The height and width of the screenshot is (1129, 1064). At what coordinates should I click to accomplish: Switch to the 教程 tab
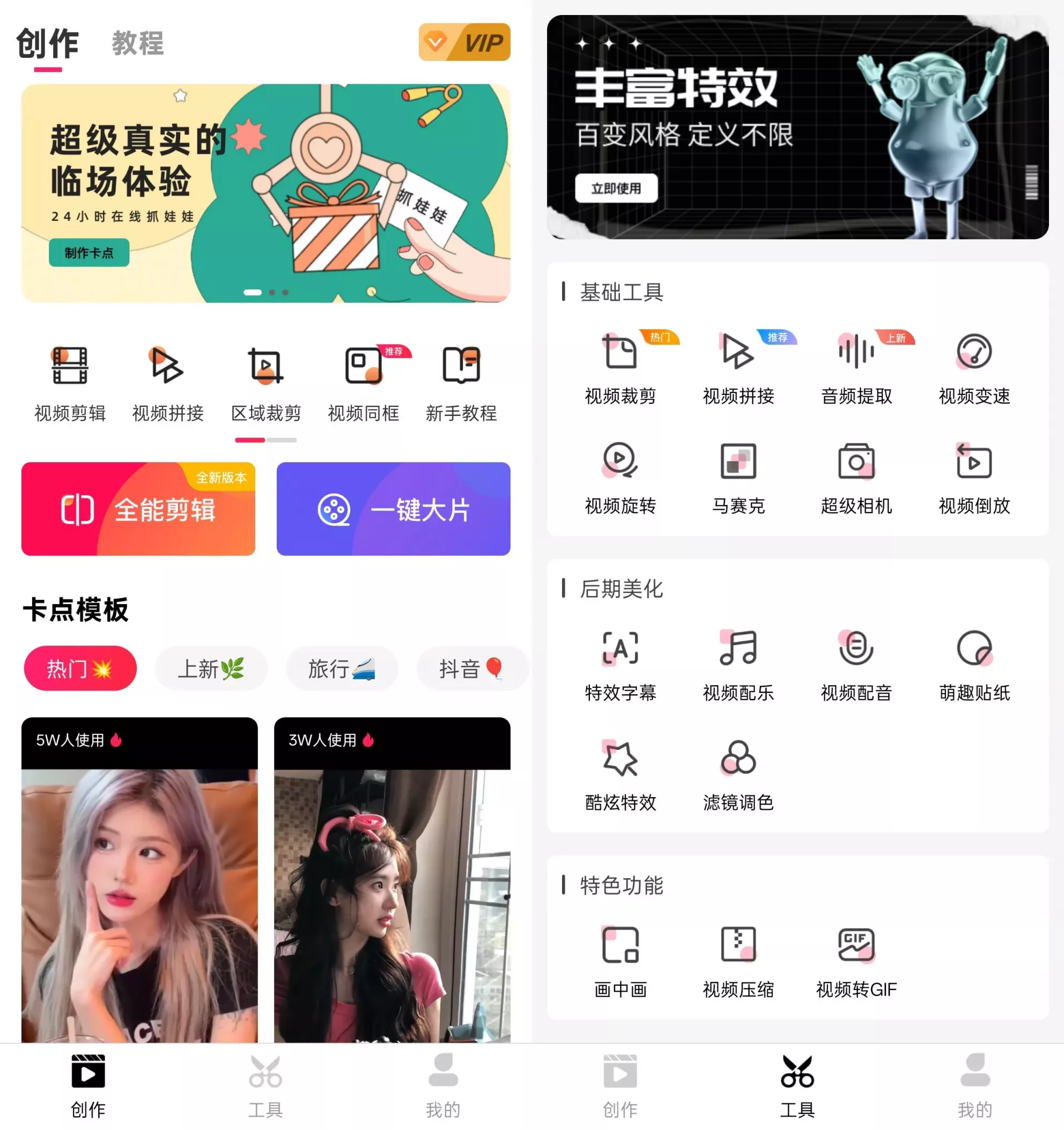coord(137,43)
